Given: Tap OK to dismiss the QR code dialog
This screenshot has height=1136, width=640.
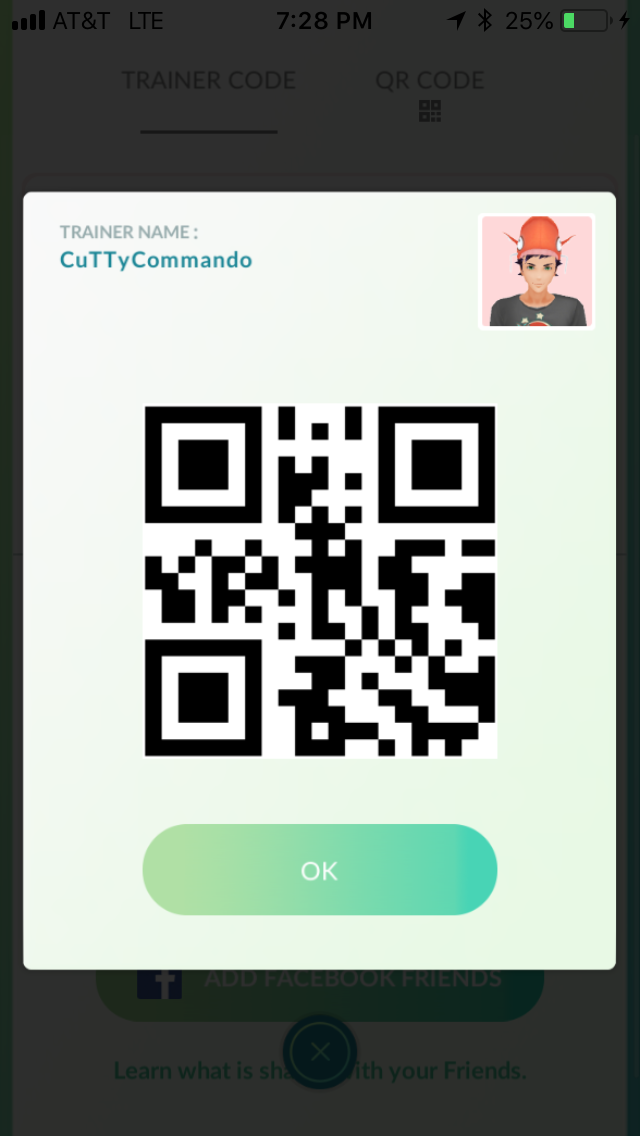Looking at the screenshot, I should click(319, 870).
